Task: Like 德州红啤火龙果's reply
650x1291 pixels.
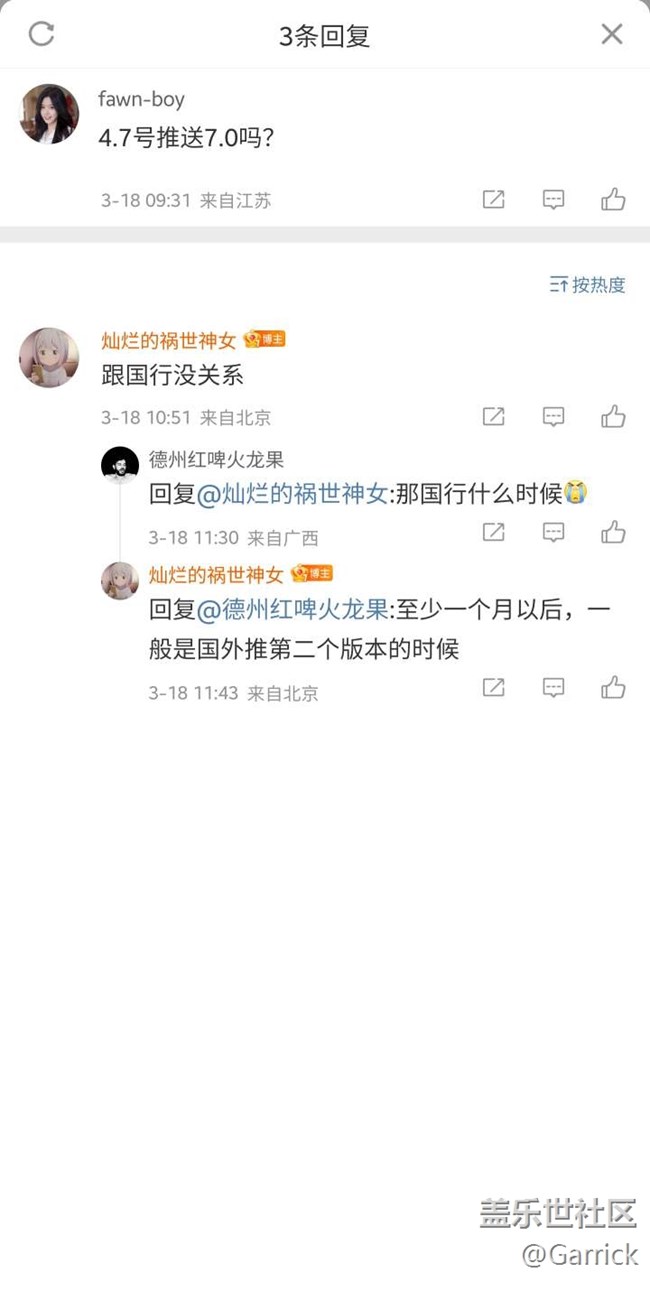Action: (x=613, y=533)
